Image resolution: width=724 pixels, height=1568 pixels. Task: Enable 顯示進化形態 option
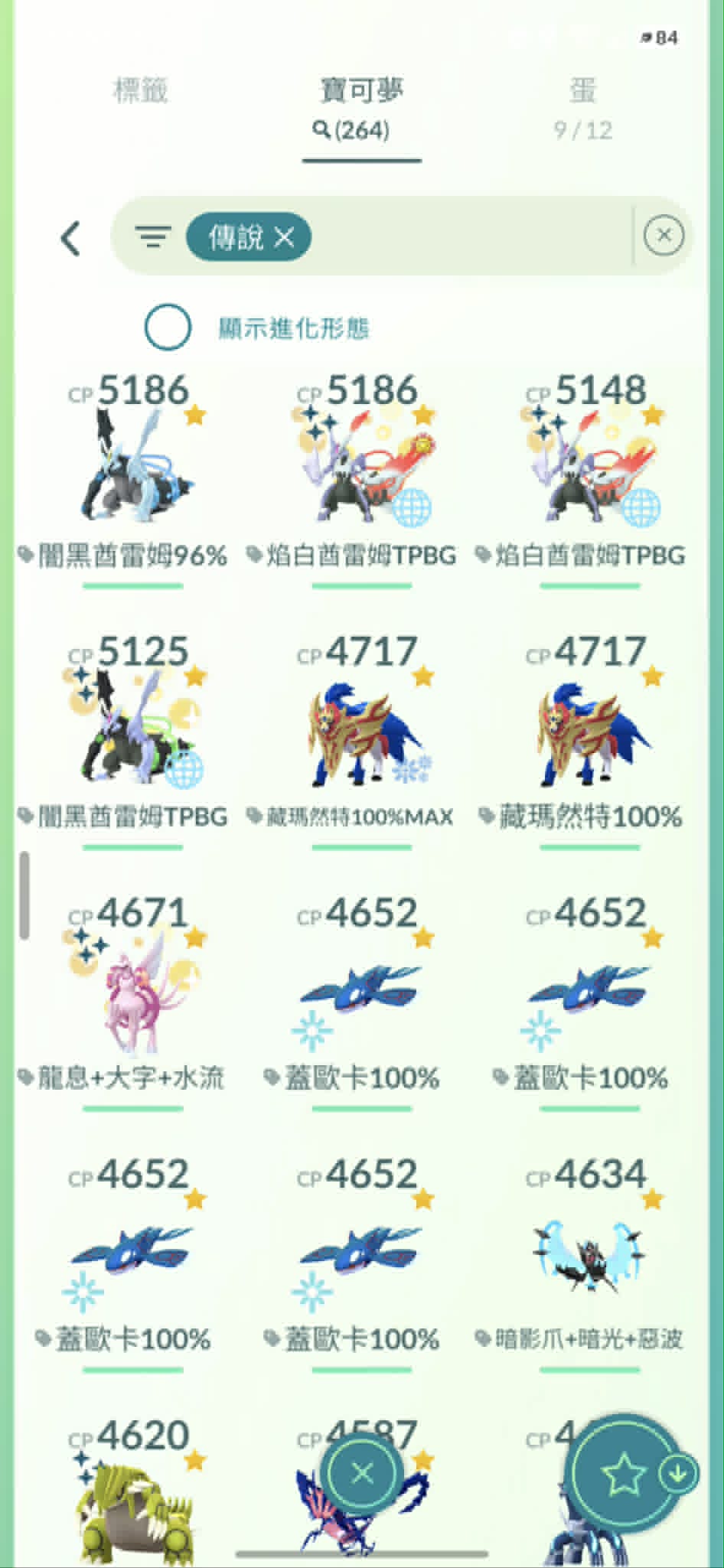(x=168, y=328)
